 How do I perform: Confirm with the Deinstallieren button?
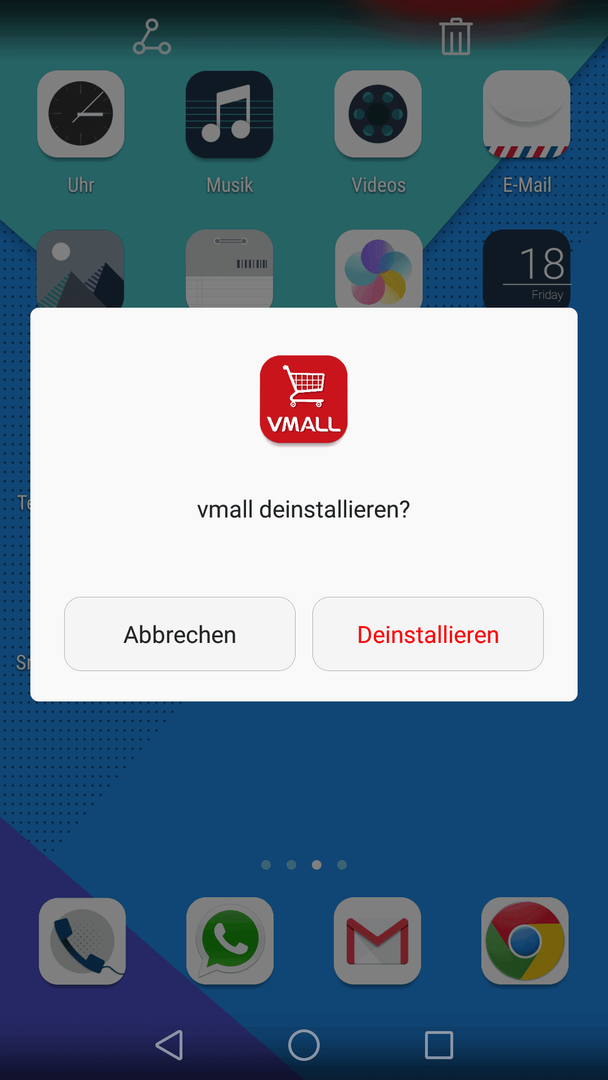point(428,634)
